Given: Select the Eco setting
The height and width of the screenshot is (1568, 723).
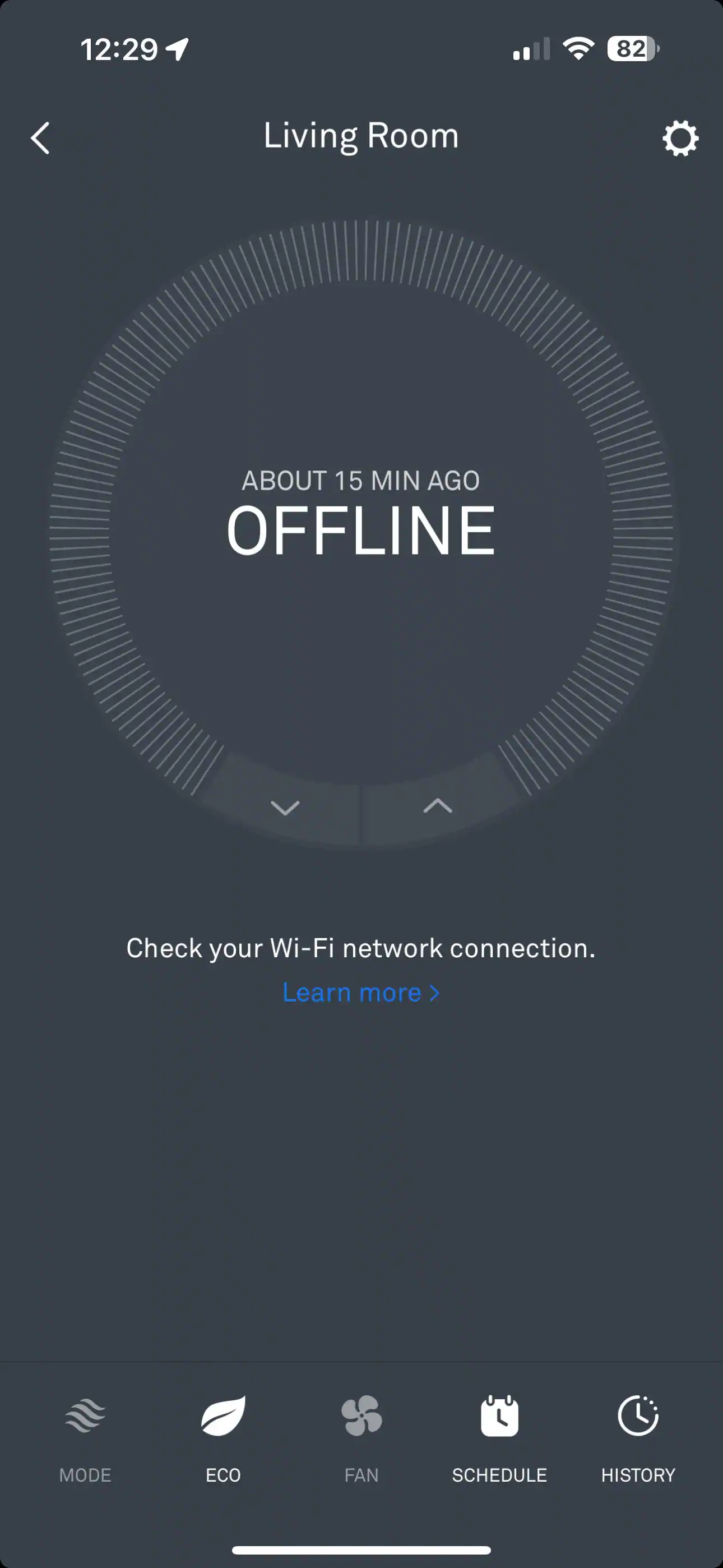Looking at the screenshot, I should click(x=224, y=1437).
